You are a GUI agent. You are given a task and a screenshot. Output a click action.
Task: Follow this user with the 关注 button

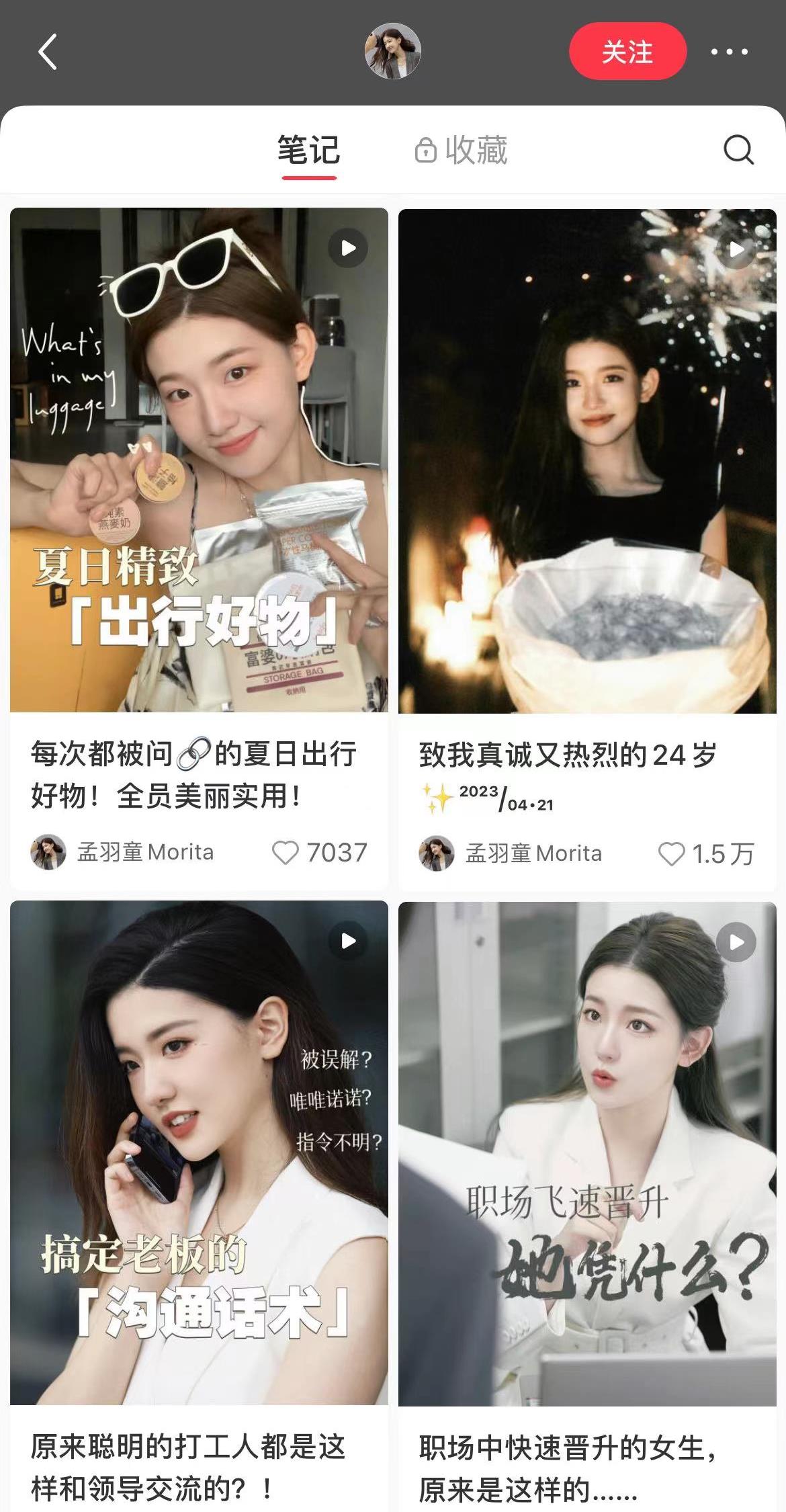pos(627,52)
